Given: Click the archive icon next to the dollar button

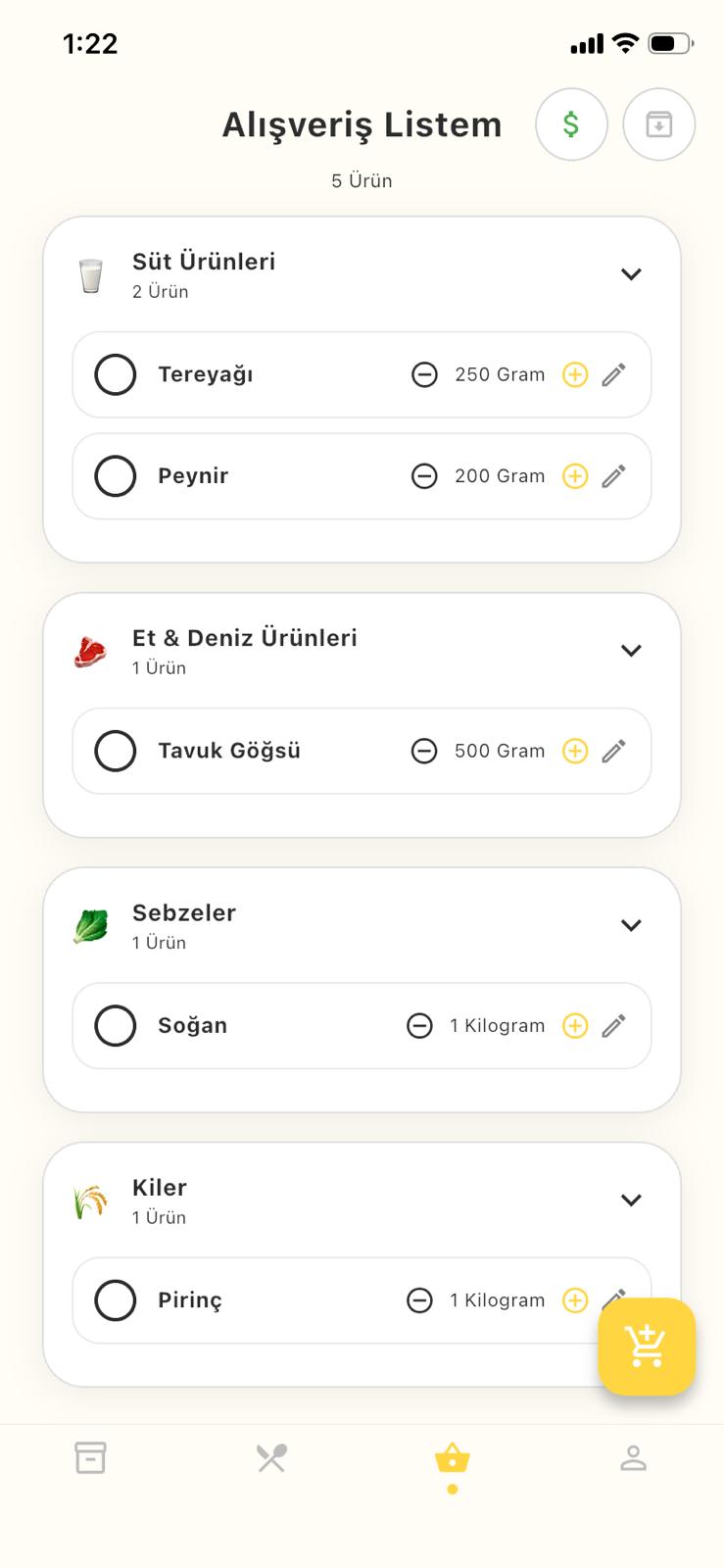Looking at the screenshot, I should click(x=658, y=124).
